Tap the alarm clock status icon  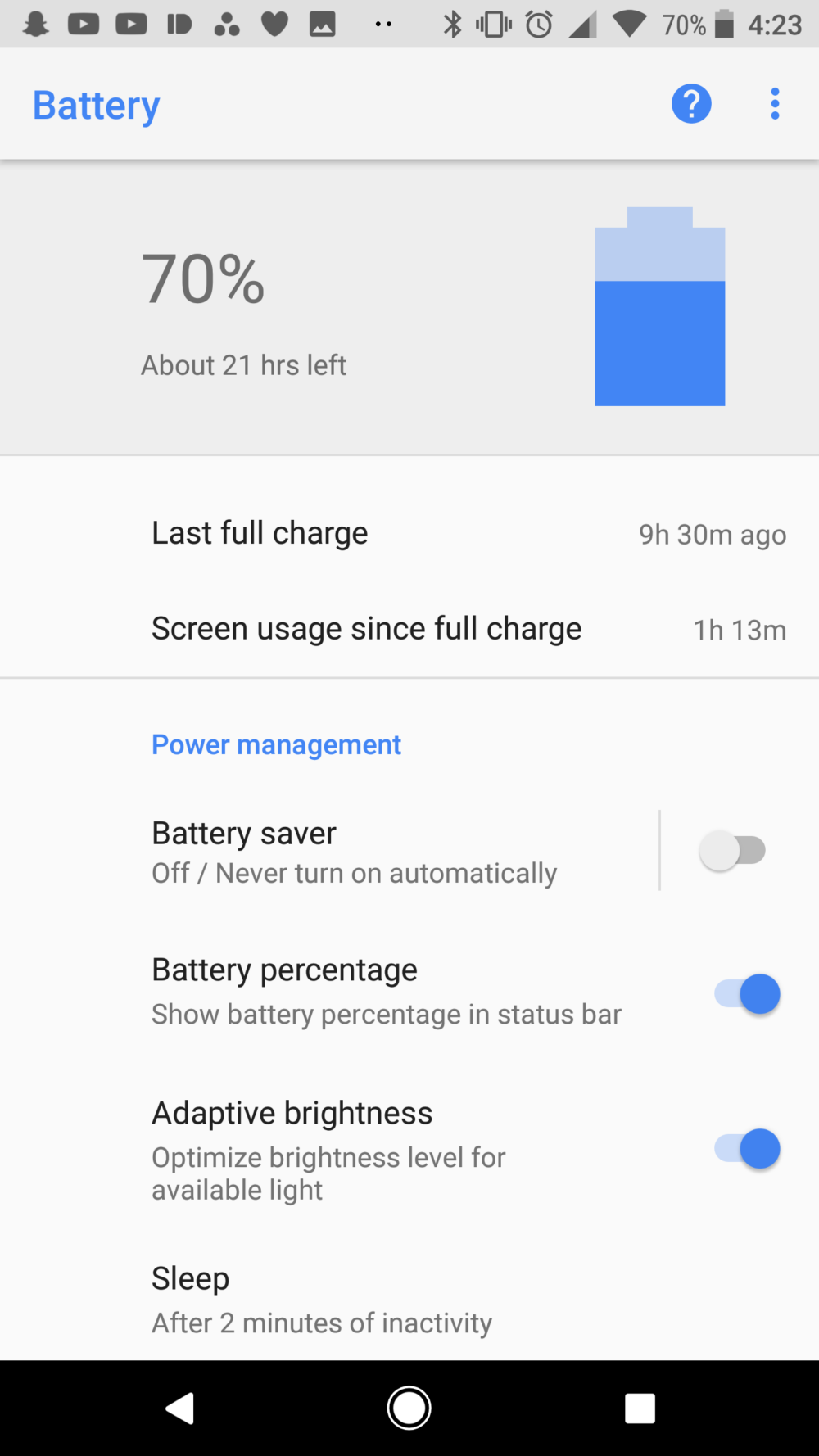(x=539, y=23)
